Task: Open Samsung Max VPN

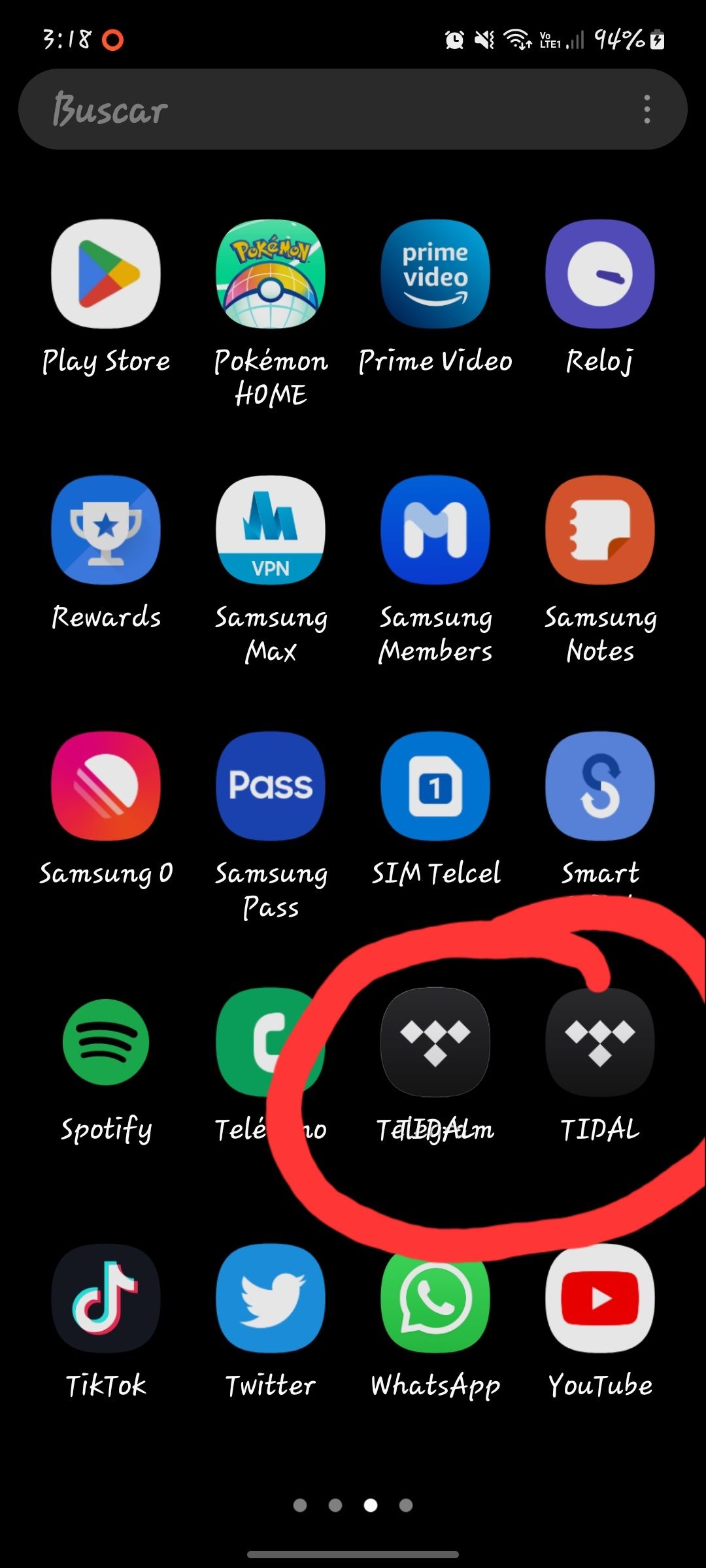Action: coord(271,531)
